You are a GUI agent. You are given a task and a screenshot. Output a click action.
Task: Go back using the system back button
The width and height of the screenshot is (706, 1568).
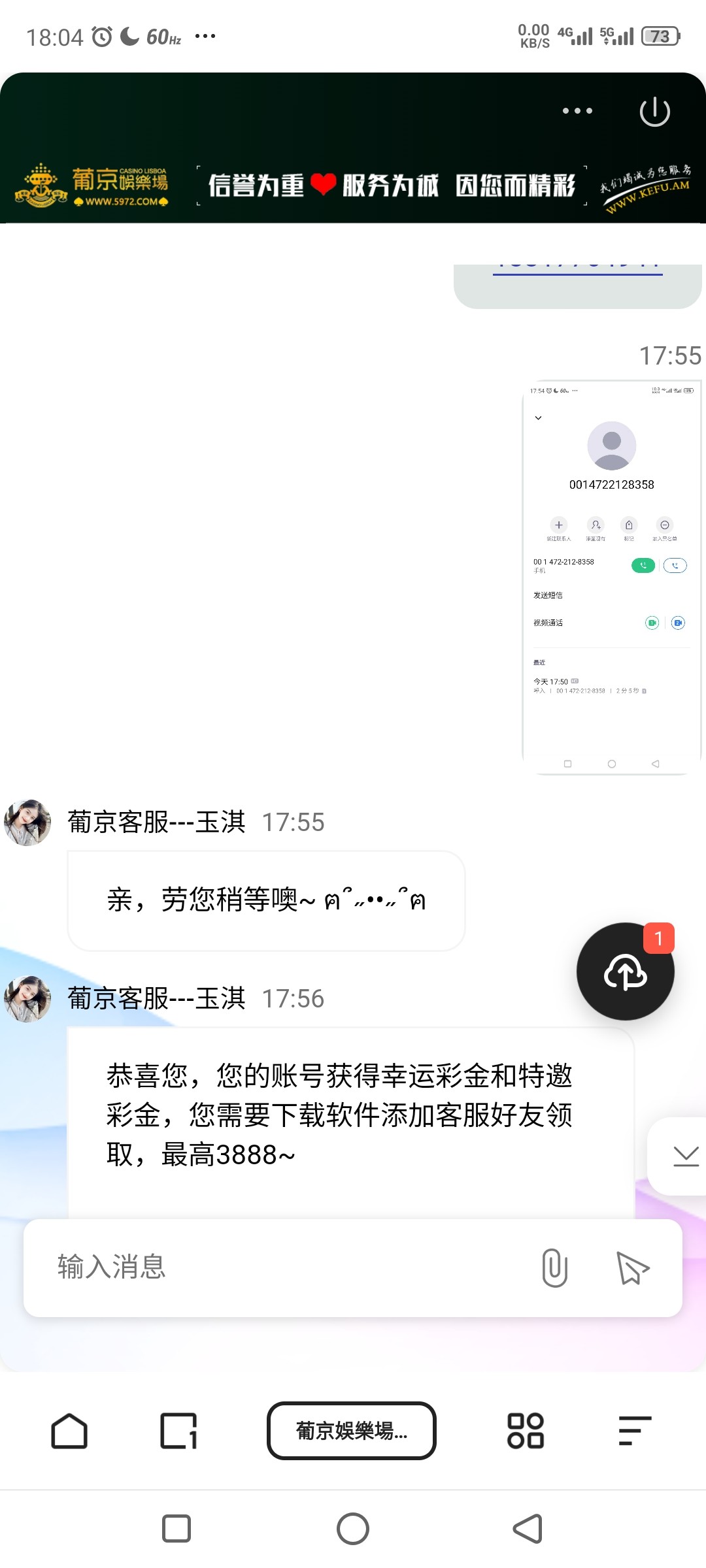[527, 1529]
